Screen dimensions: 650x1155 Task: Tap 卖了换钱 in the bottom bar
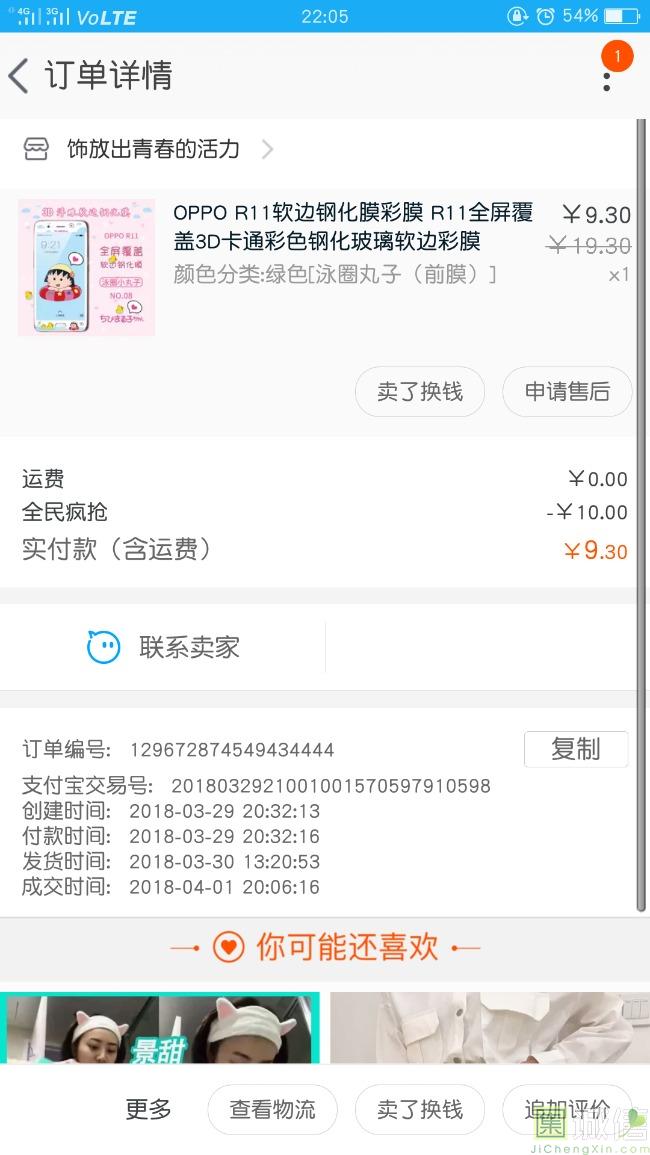coord(419,1109)
